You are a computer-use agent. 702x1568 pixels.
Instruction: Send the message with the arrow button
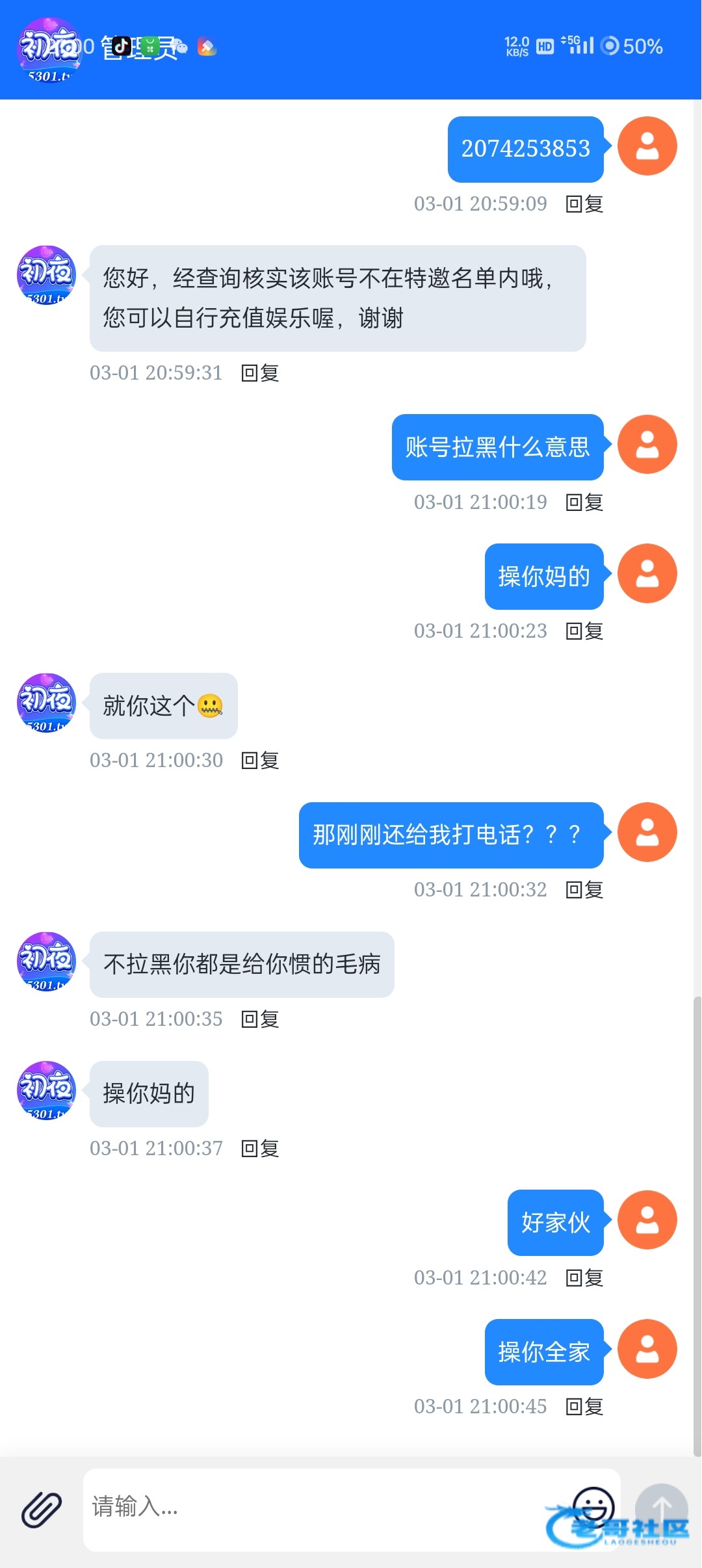pyautogui.click(x=661, y=1509)
